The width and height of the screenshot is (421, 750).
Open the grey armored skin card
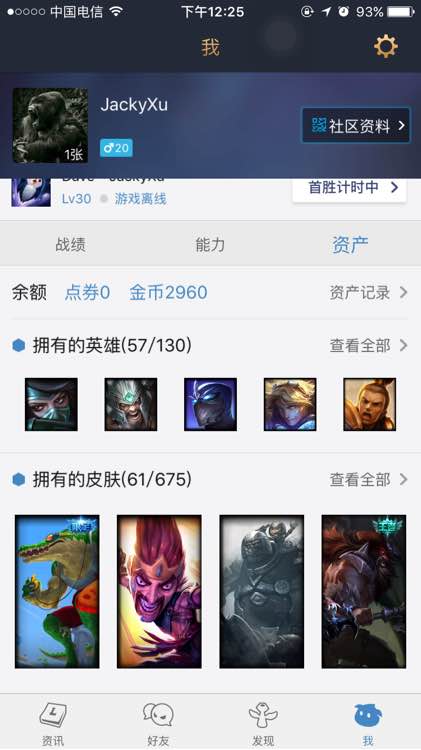coord(262,591)
